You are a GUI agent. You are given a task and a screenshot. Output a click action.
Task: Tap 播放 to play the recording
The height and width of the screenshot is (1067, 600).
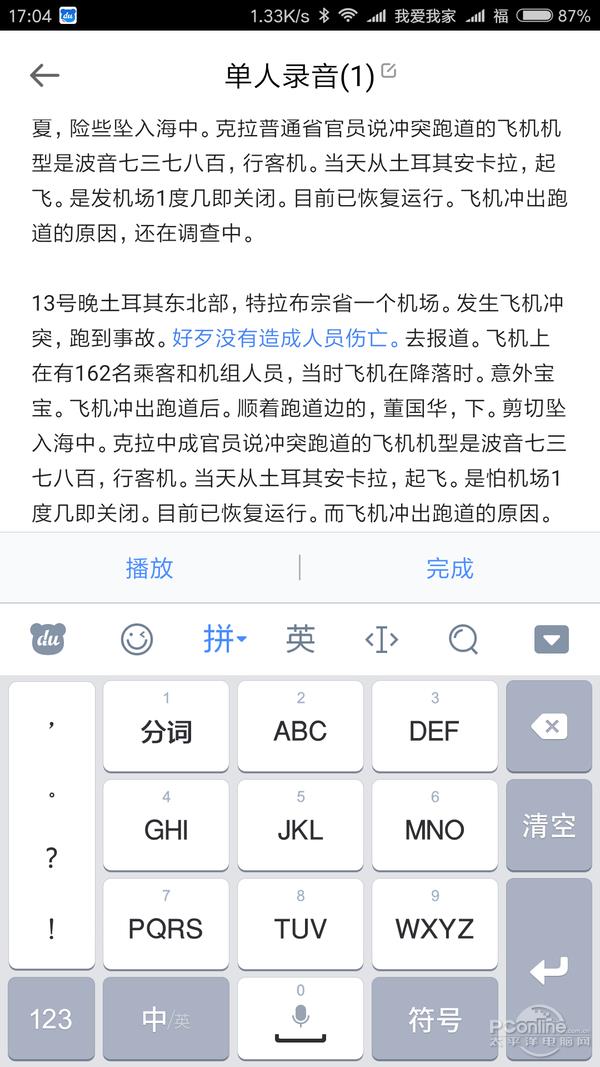149,568
